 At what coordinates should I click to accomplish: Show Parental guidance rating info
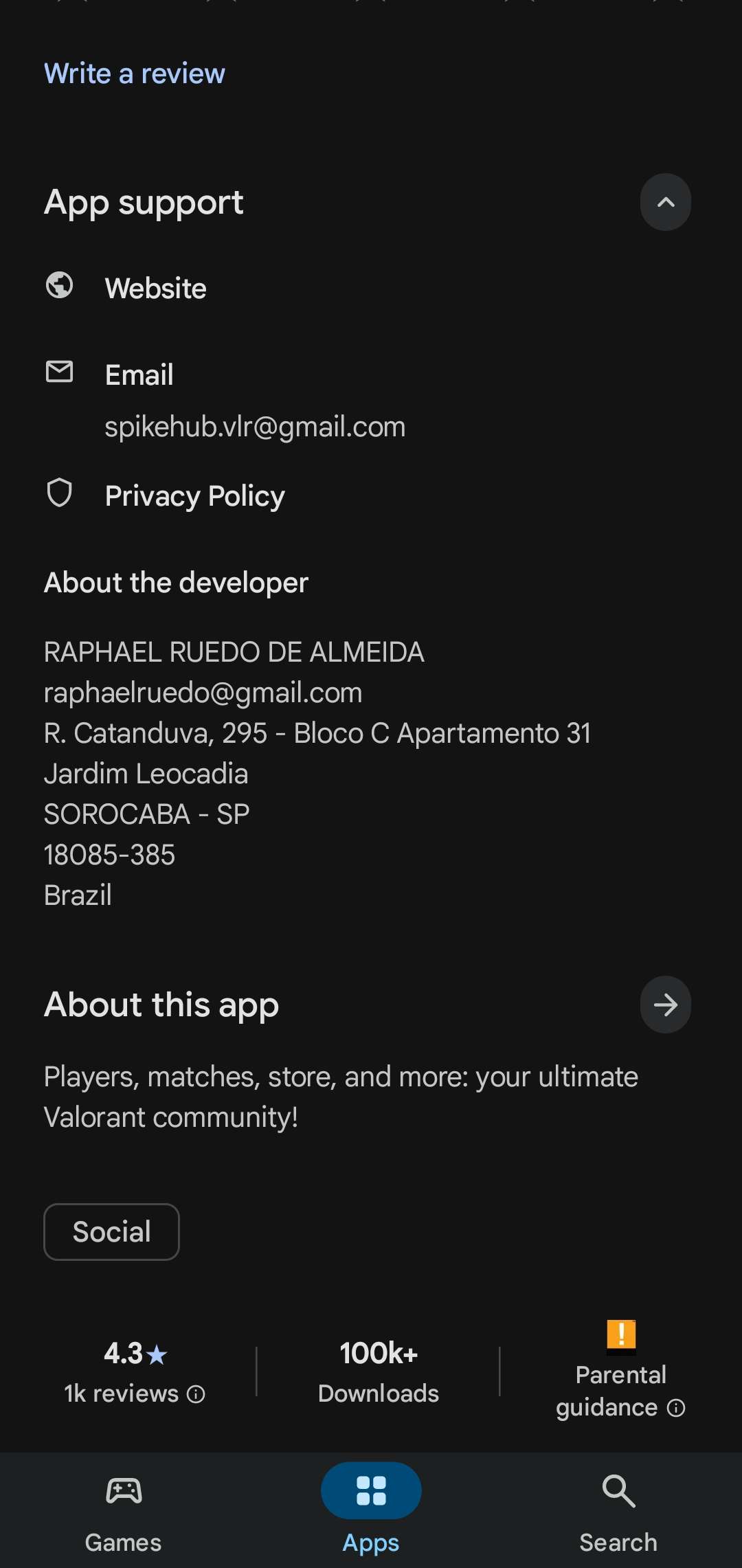(676, 1408)
